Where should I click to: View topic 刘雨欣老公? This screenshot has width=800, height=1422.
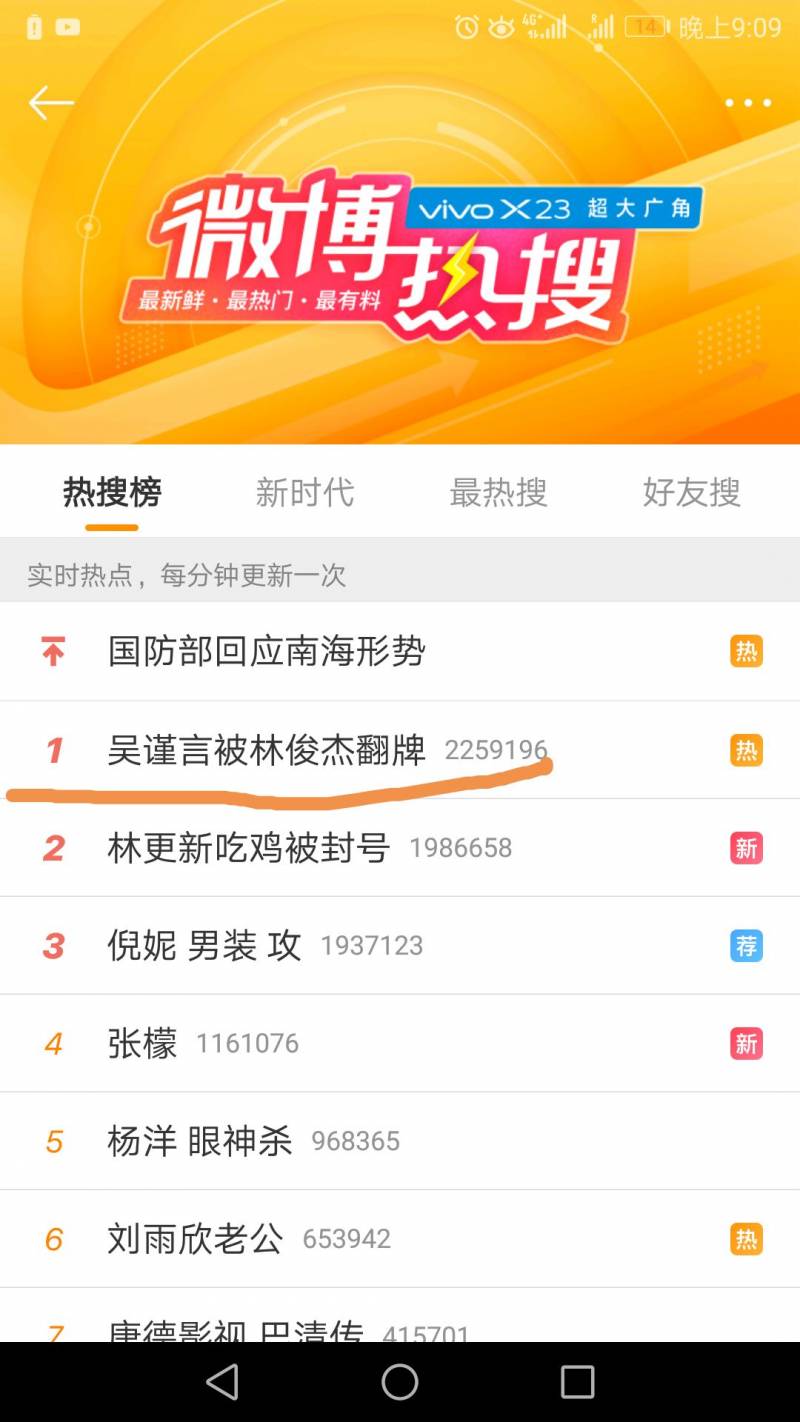[196, 1239]
